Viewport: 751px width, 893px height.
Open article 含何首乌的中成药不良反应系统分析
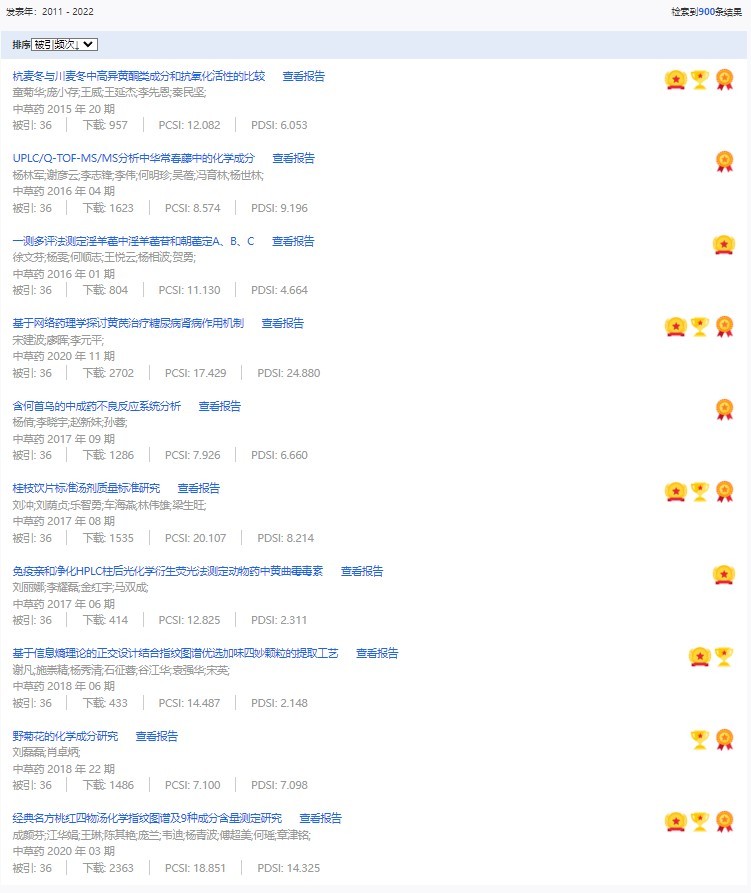(97, 406)
